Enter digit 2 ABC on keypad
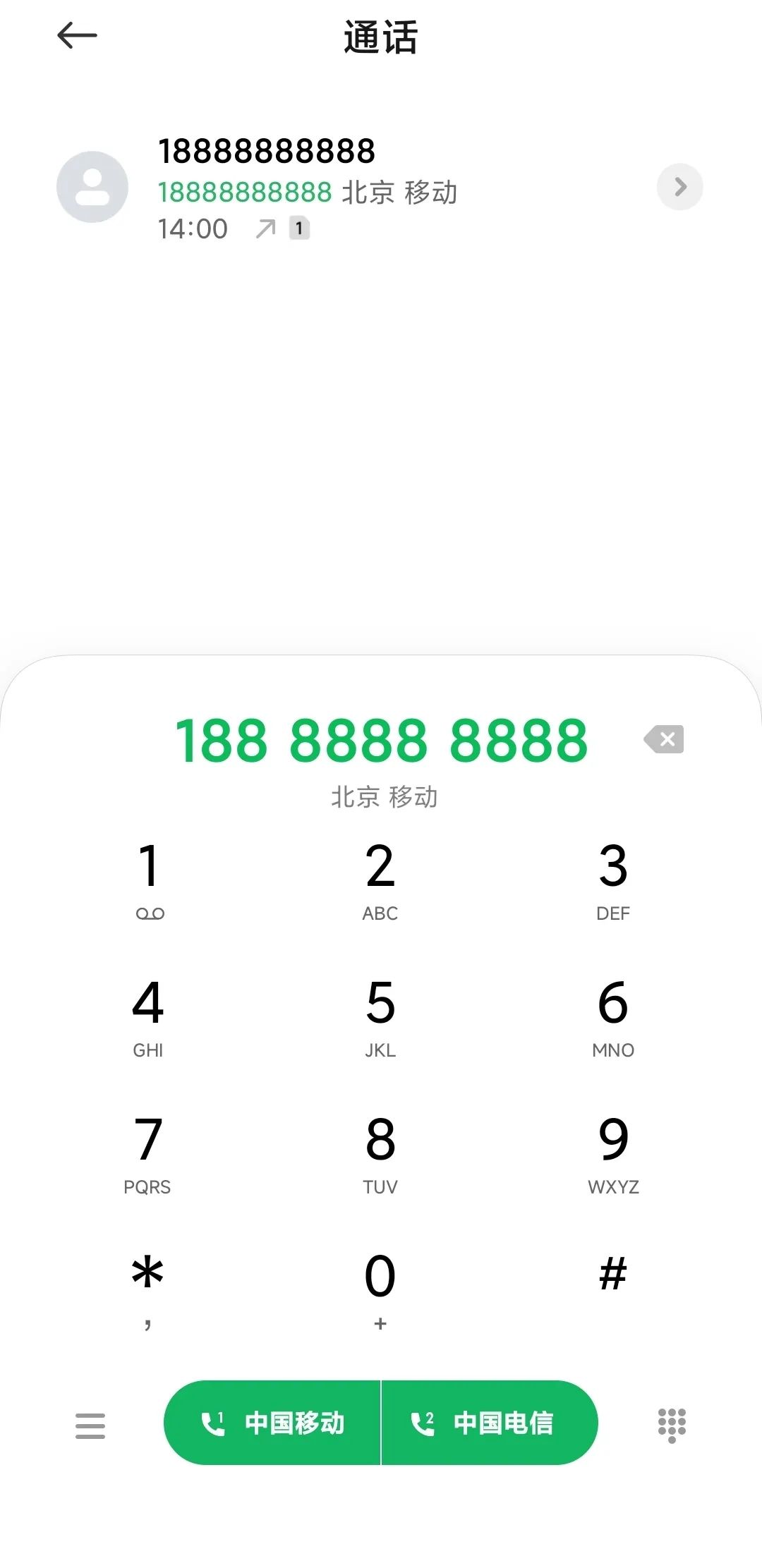 pyautogui.click(x=380, y=879)
